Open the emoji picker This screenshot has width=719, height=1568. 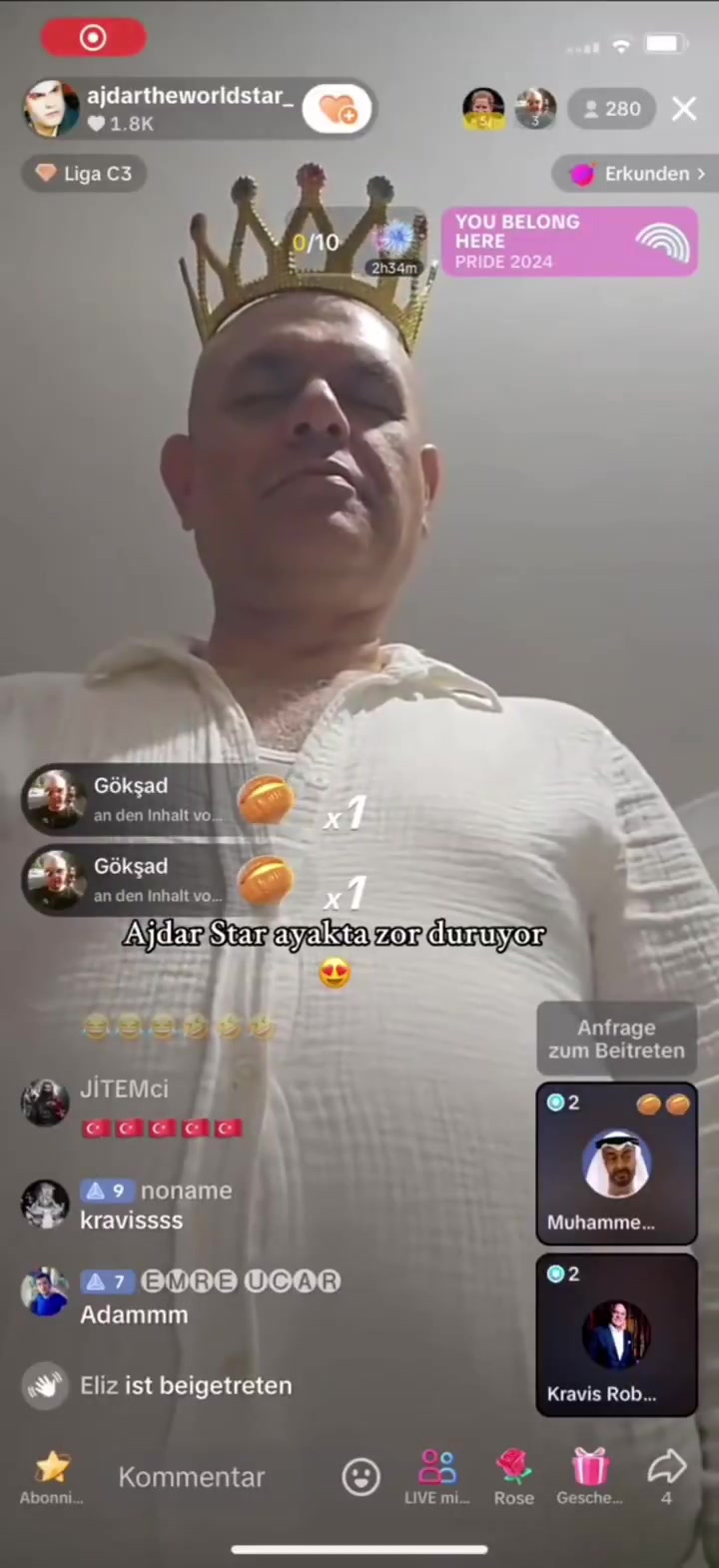click(x=360, y=1477)
